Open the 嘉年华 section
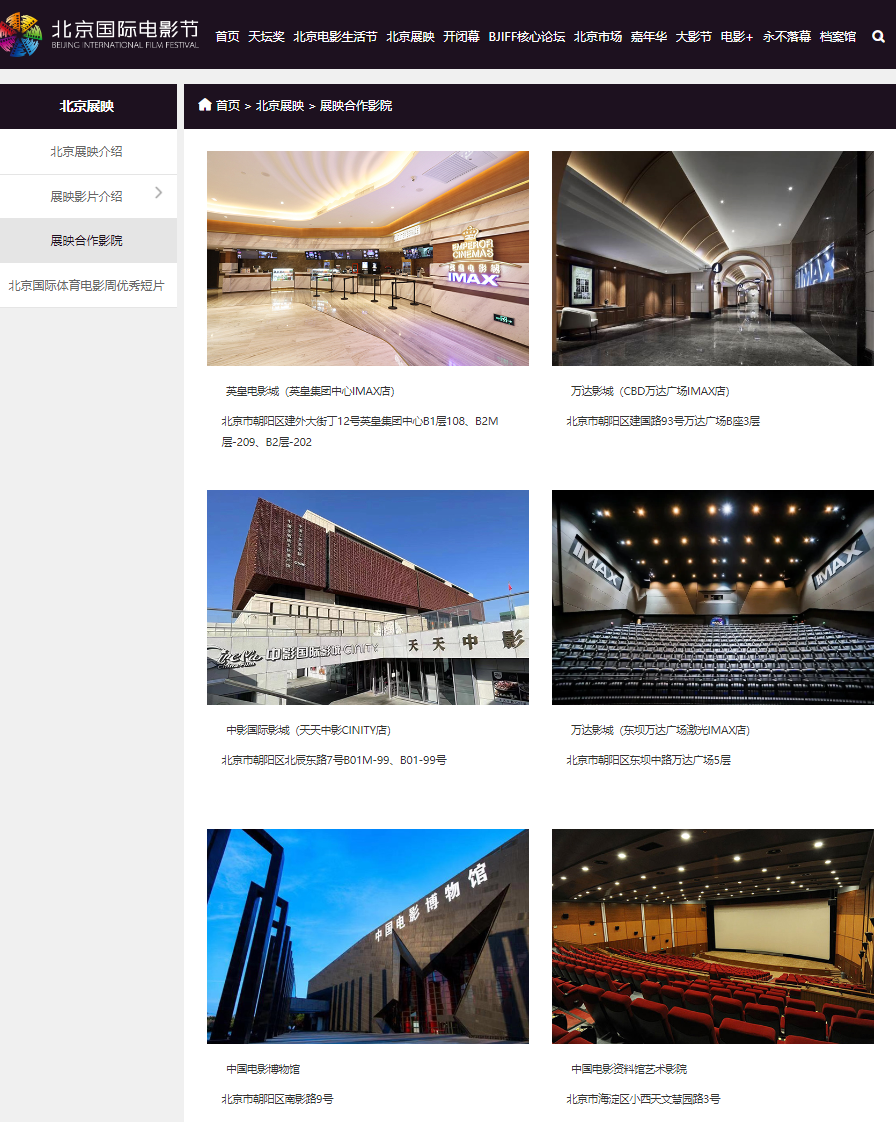The width and height of the screenshot is (896, 1122). click(648, 36)
